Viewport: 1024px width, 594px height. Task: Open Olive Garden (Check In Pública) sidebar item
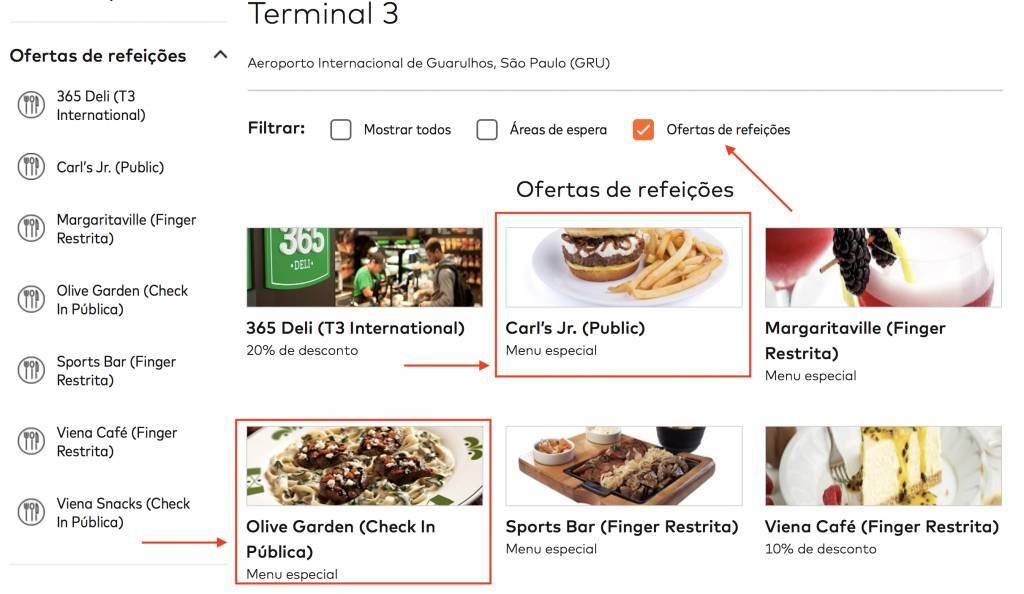[121, 300]
